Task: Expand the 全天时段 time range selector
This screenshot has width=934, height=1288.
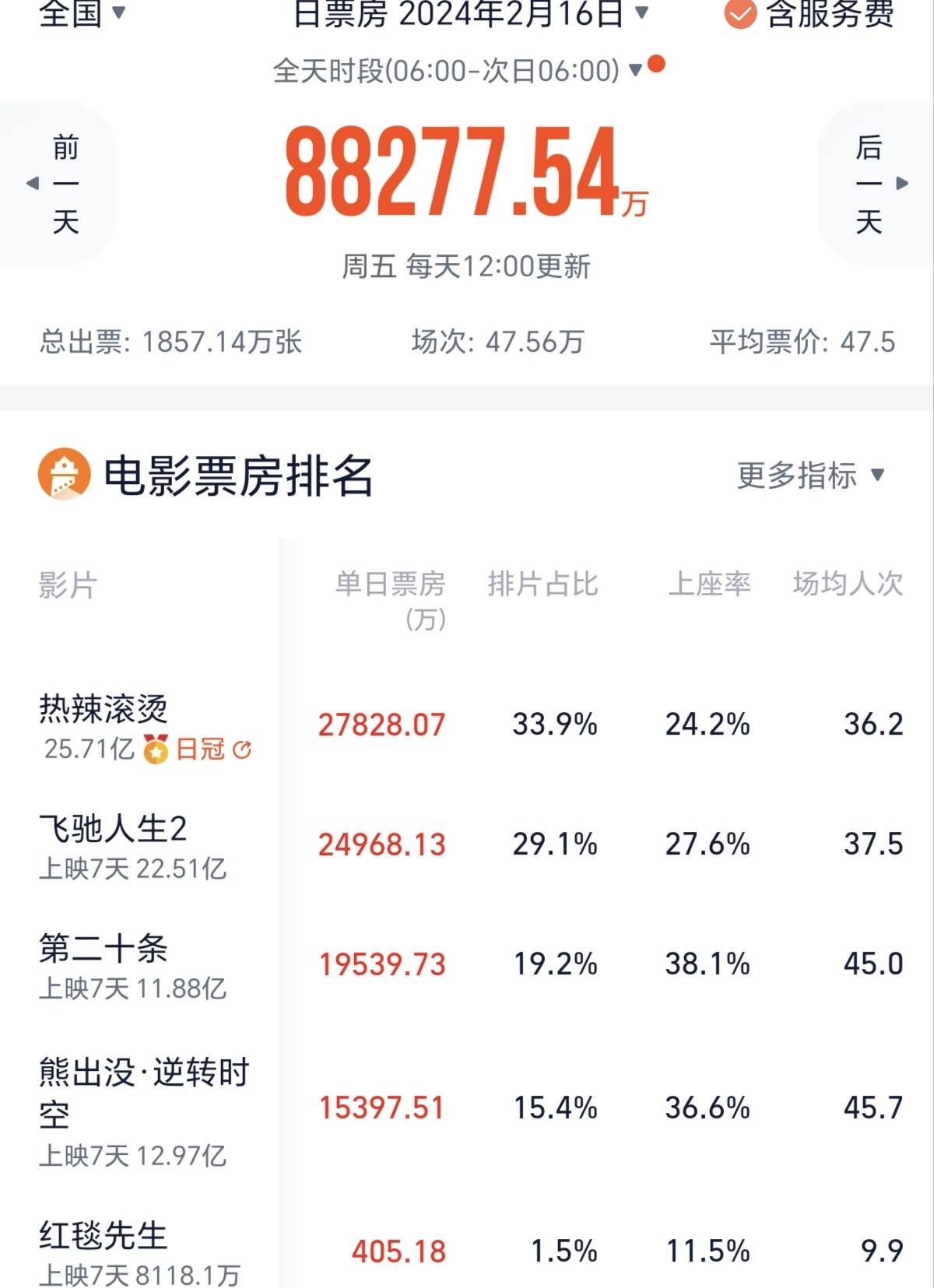Action: [x=459, y=71]
